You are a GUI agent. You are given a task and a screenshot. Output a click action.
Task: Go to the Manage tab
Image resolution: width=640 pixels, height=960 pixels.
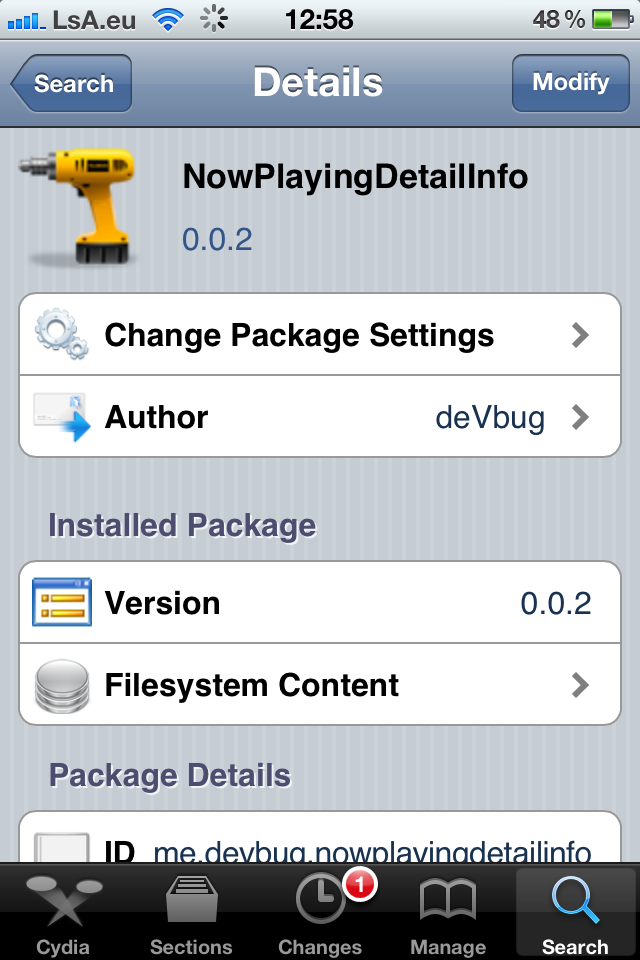(448, 912)
